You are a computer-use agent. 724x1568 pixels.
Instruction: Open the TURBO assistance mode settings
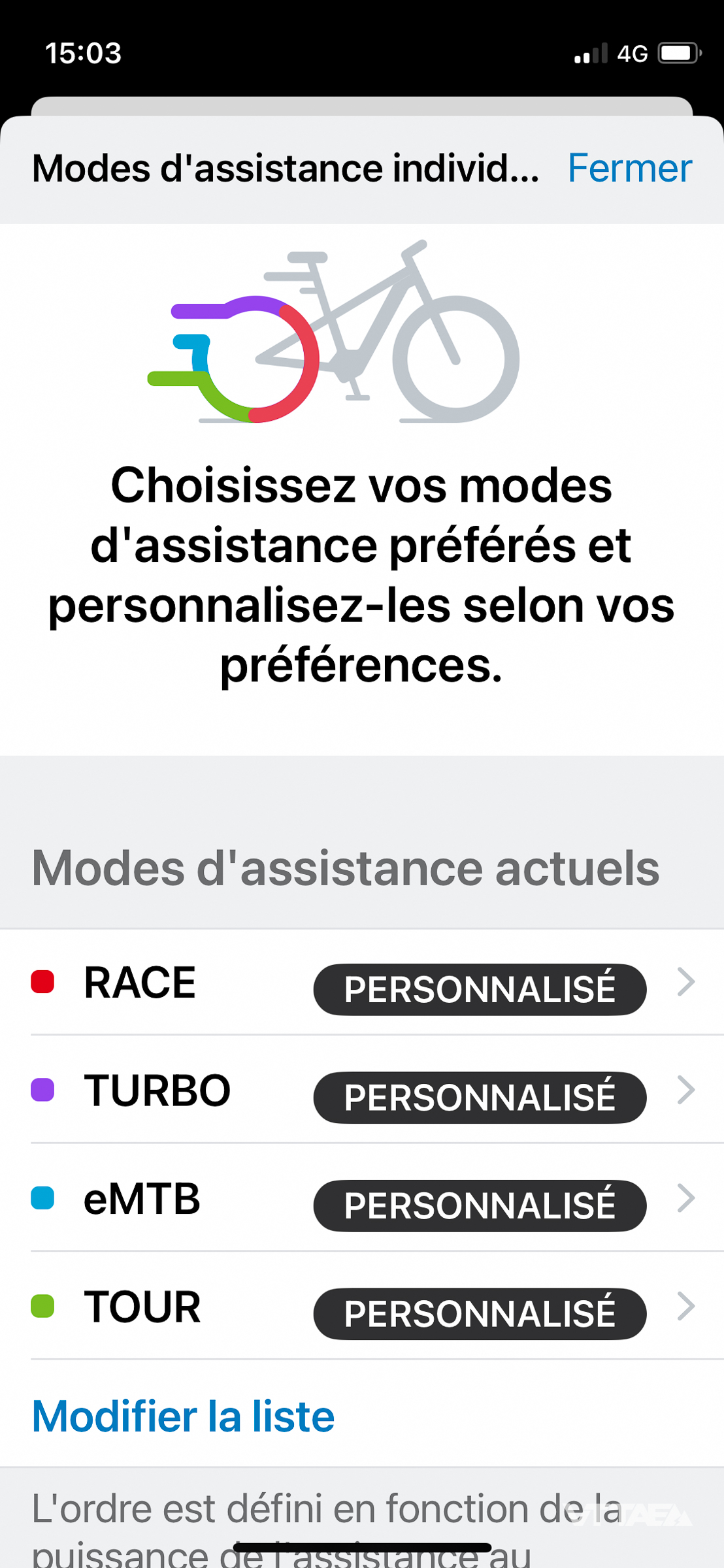[362, 1091]
